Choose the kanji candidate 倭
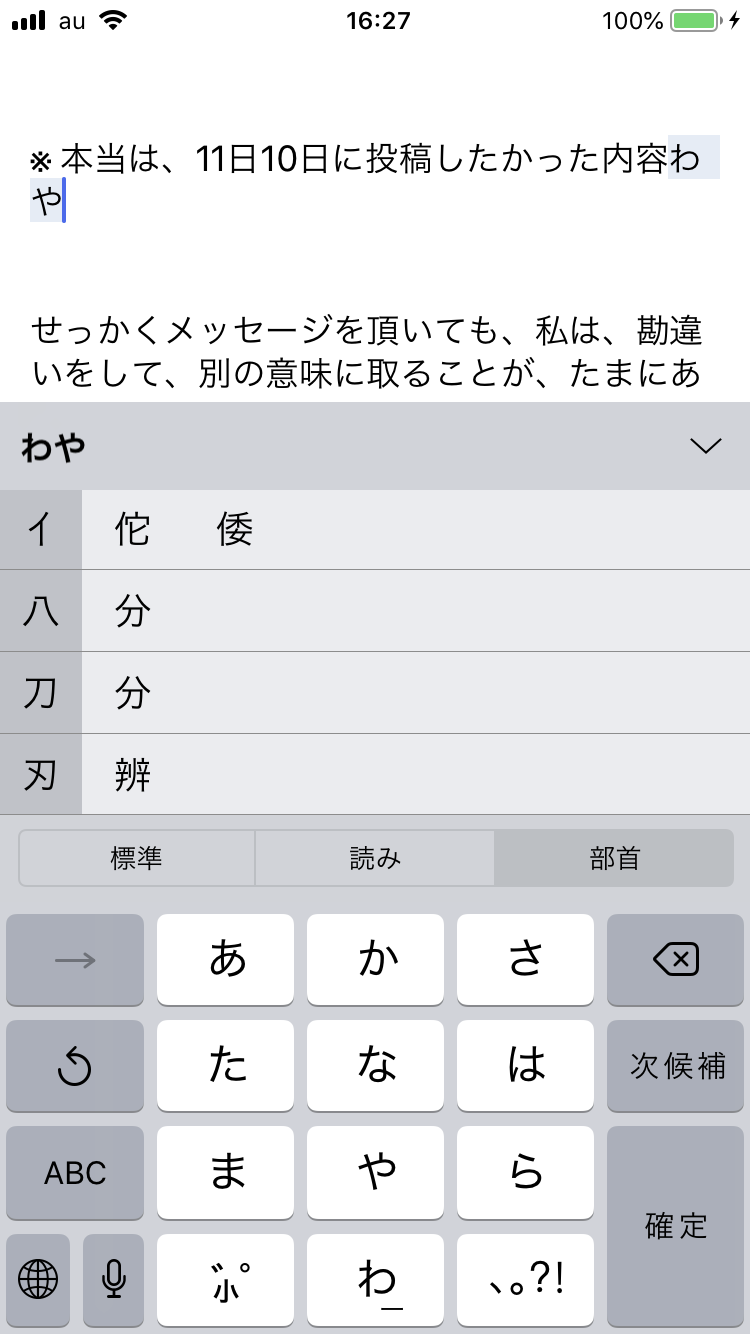This screenshot has width=750, height=1334. coord(235,529)
